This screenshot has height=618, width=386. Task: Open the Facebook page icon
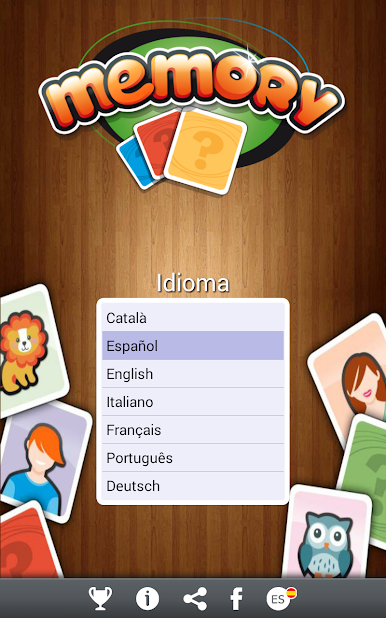[x=237, y=598]
